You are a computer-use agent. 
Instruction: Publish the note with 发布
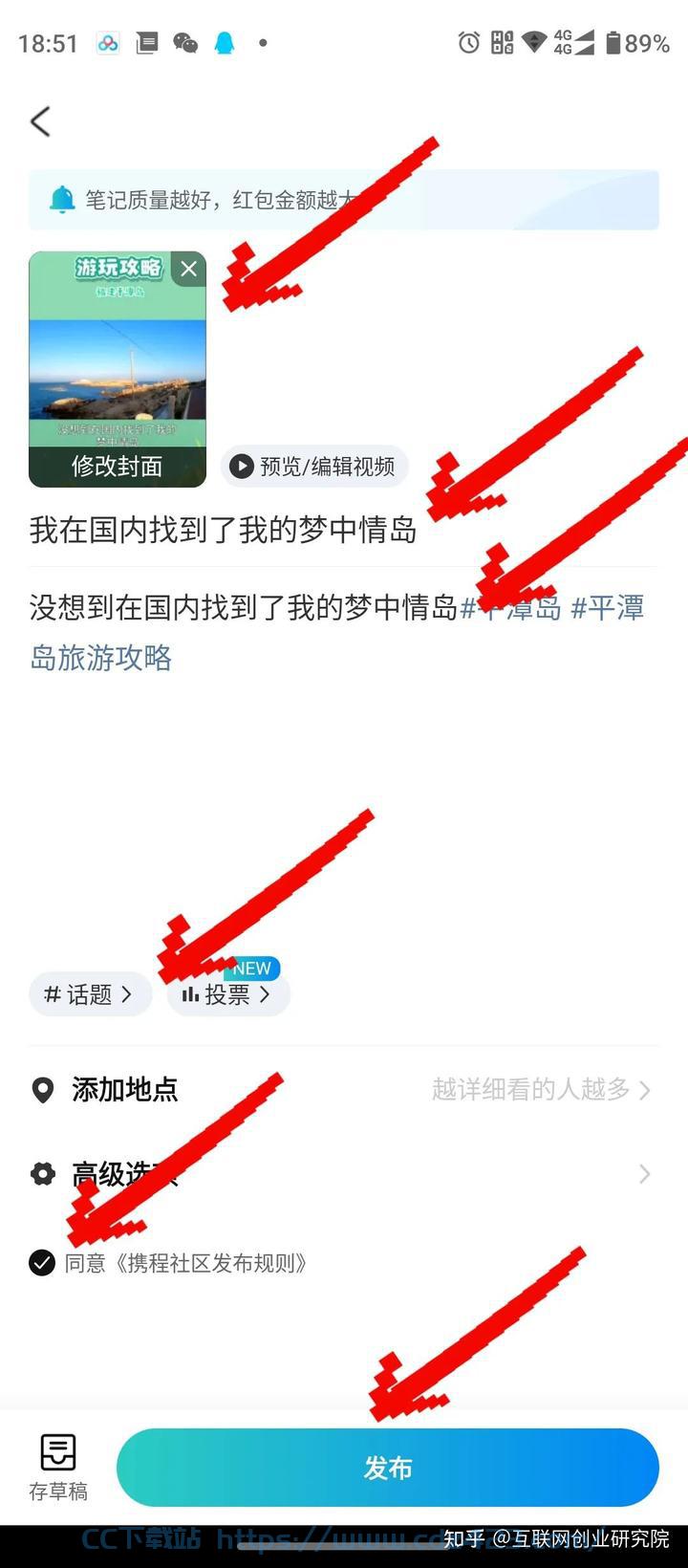(x=388, y=1468)
